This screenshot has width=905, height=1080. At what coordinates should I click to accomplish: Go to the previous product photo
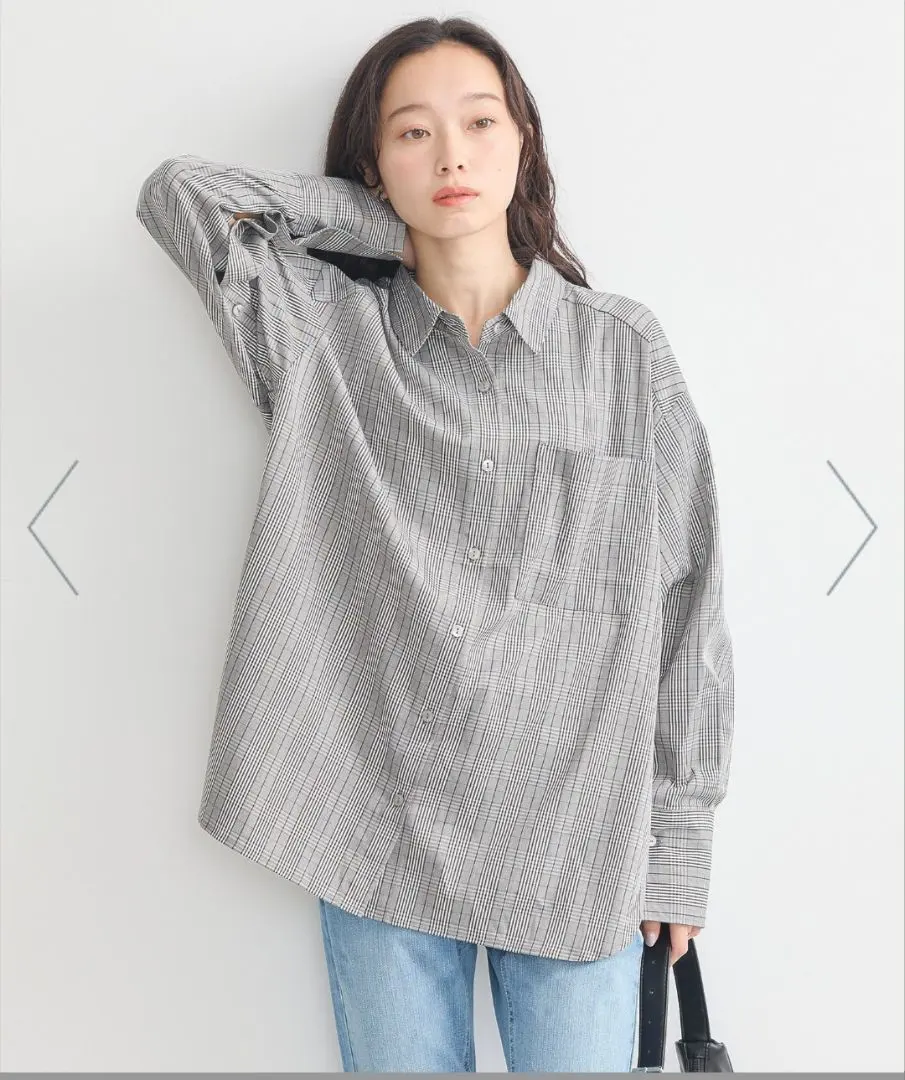click(x=53, y=527)
